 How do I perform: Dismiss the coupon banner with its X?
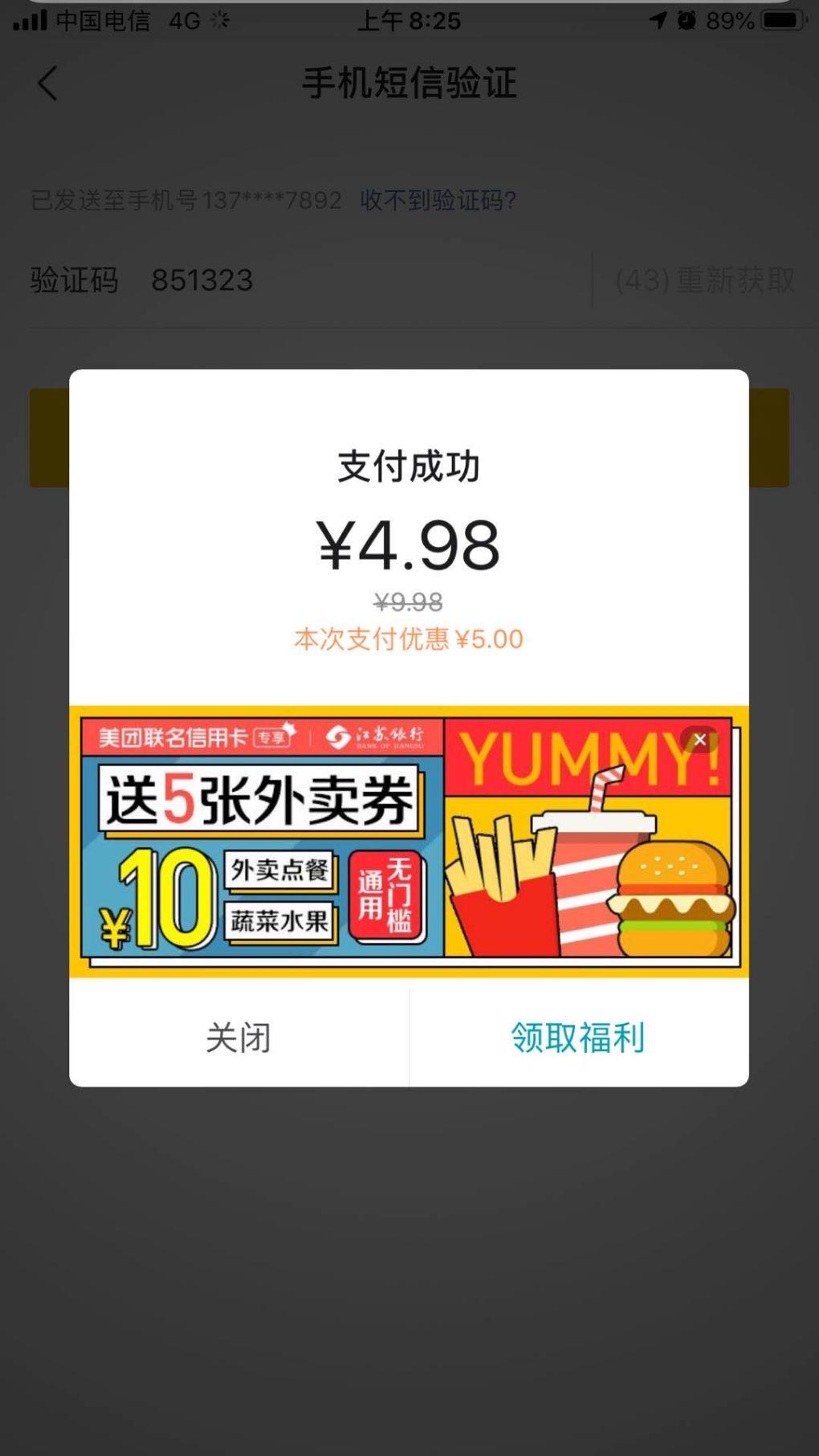point(700,740)
